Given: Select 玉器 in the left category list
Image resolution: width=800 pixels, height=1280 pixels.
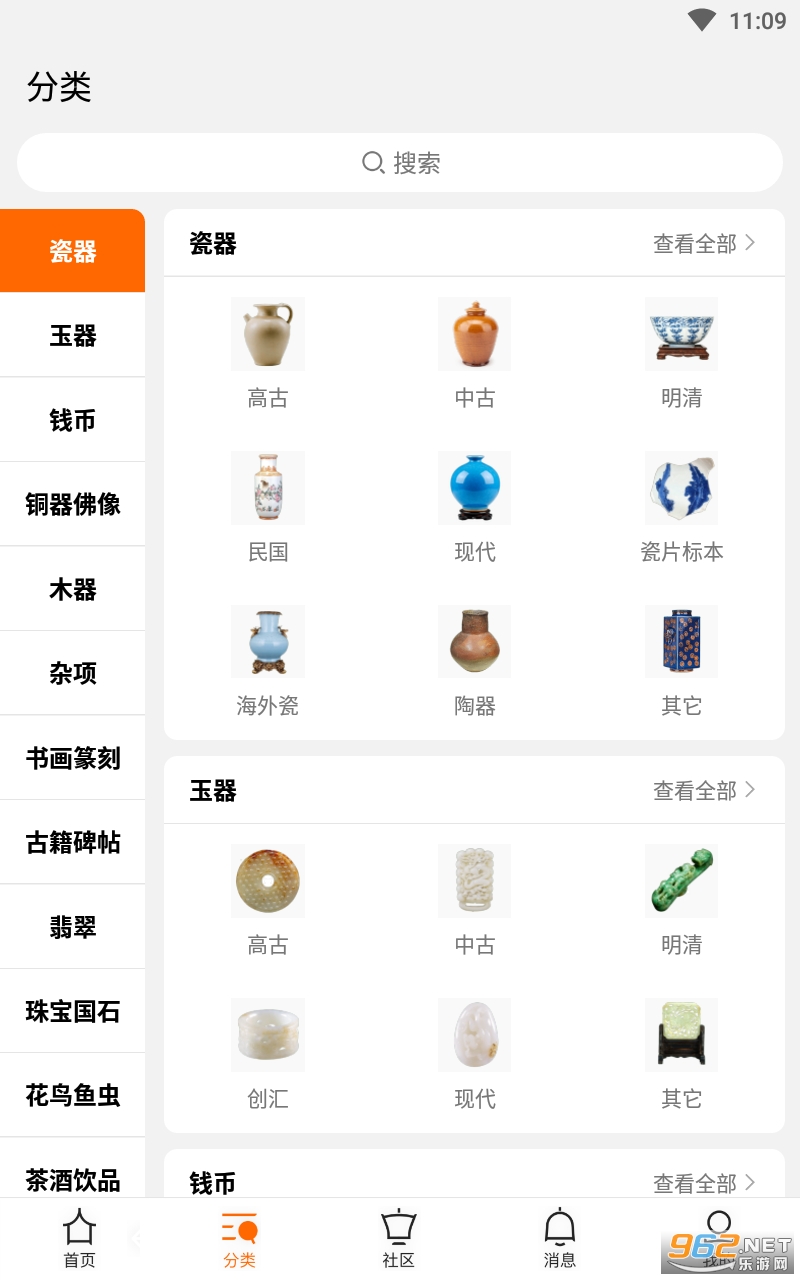Looking at the screenshot, I should point(72,335).
